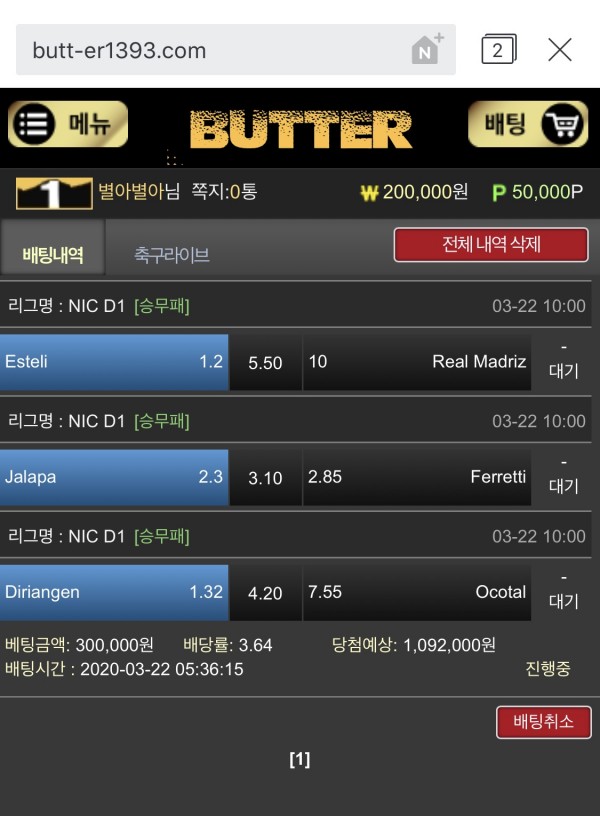Open the browser tab switcher

498,49
